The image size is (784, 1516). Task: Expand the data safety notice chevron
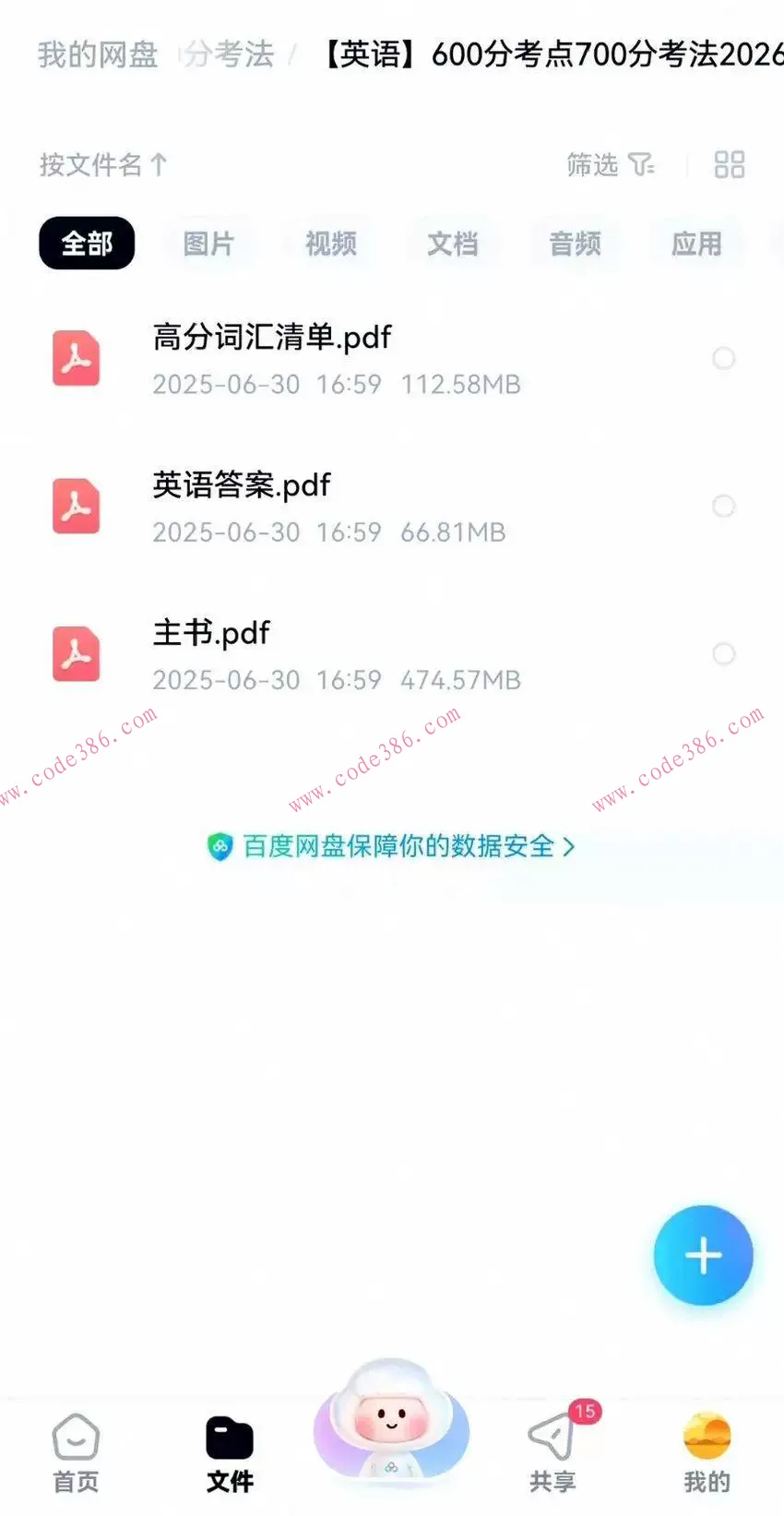pyautogui.click(x=571, y=846)
